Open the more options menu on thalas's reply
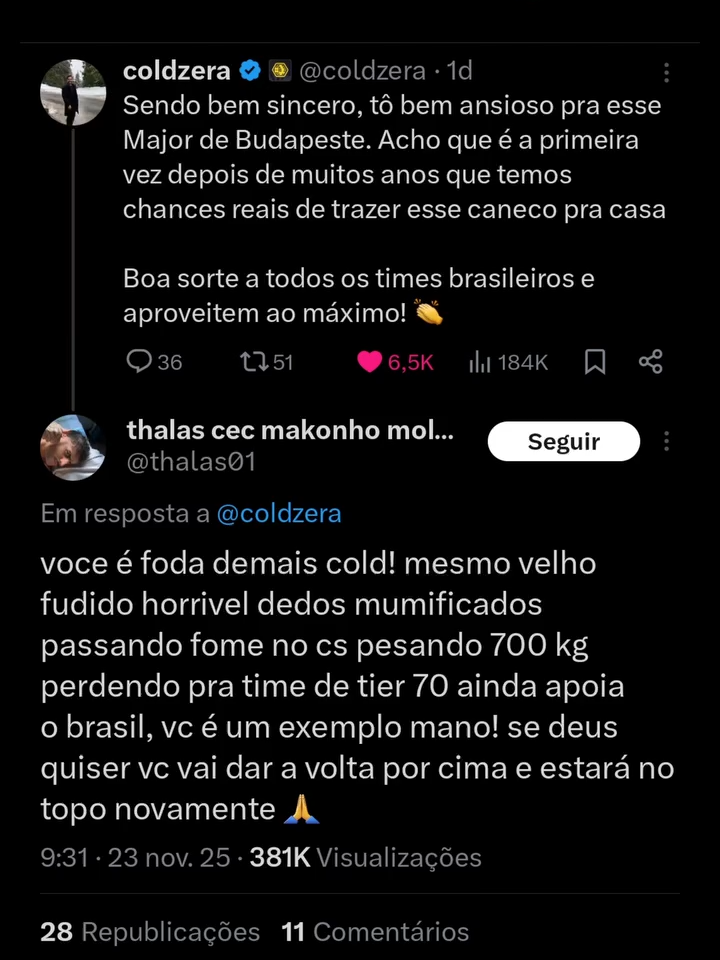 [x=666, y=441]
